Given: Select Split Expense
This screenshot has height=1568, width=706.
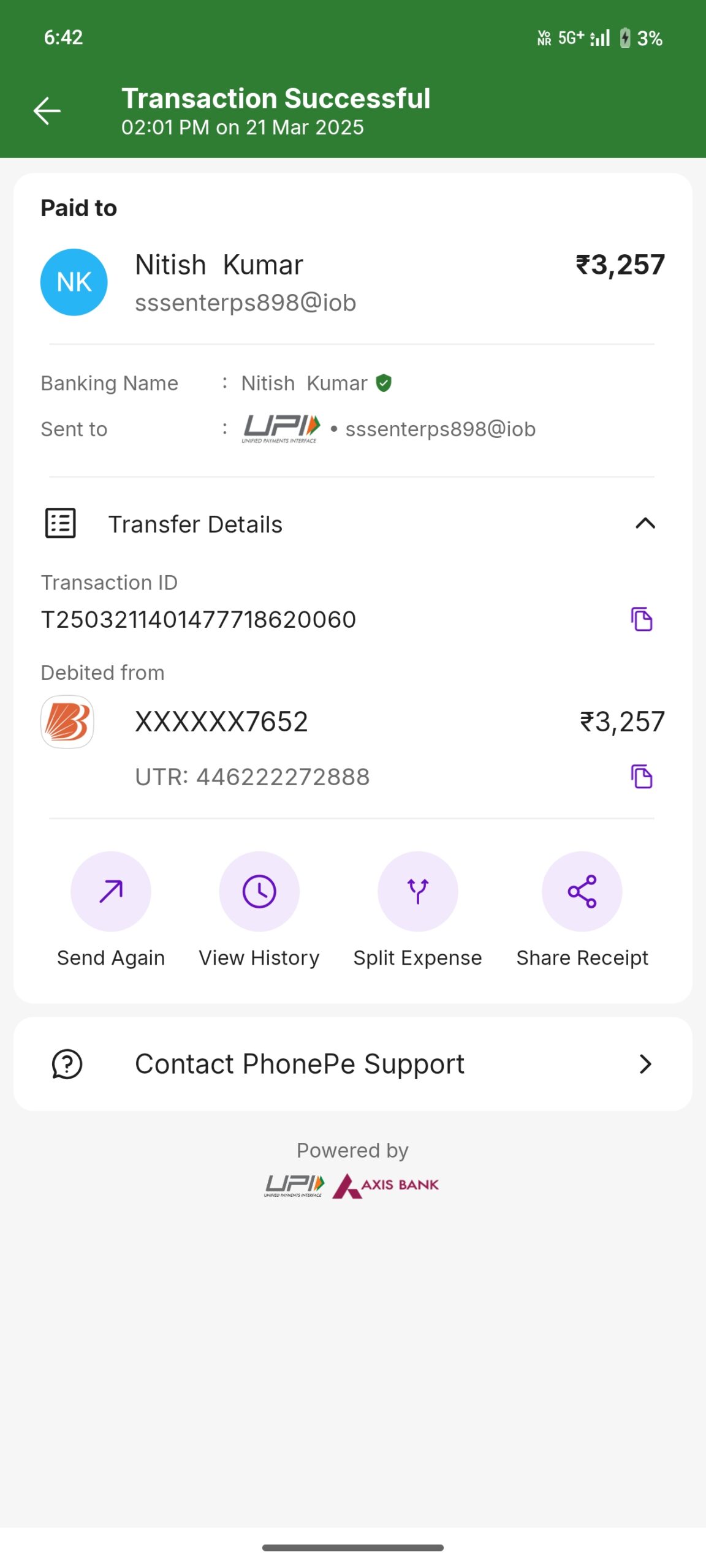Looking at the screenshot, I should point(417,891).
